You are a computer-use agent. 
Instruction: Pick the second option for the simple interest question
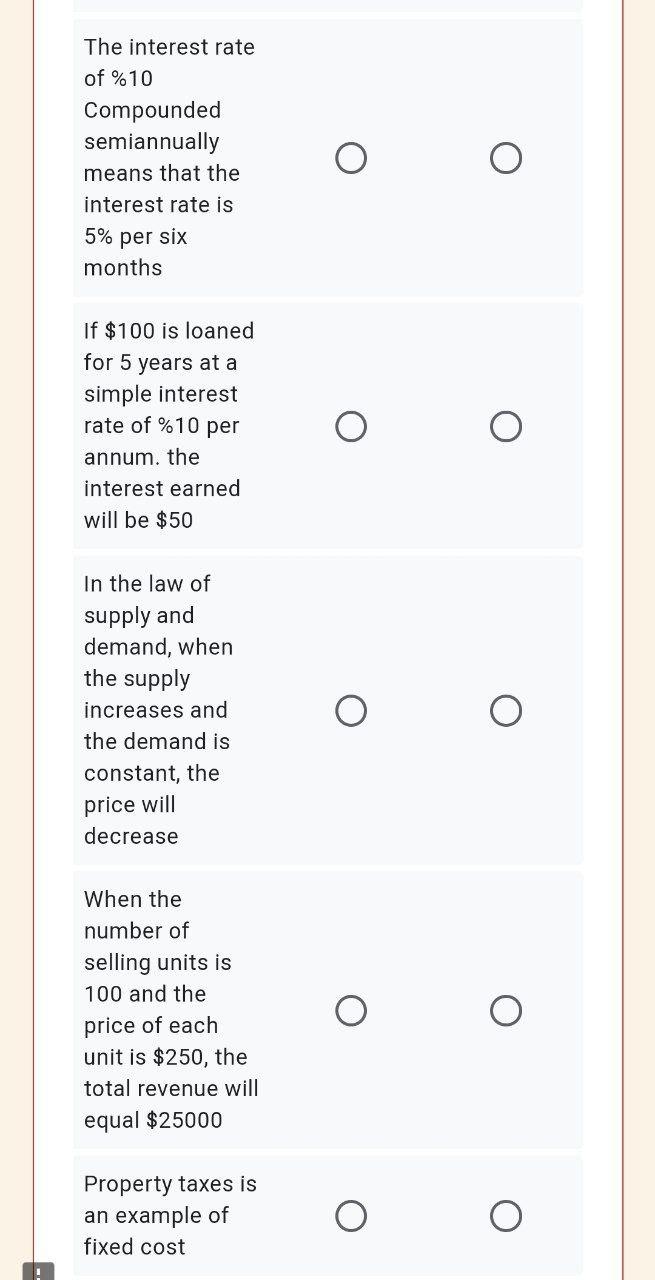coord(506,427)
